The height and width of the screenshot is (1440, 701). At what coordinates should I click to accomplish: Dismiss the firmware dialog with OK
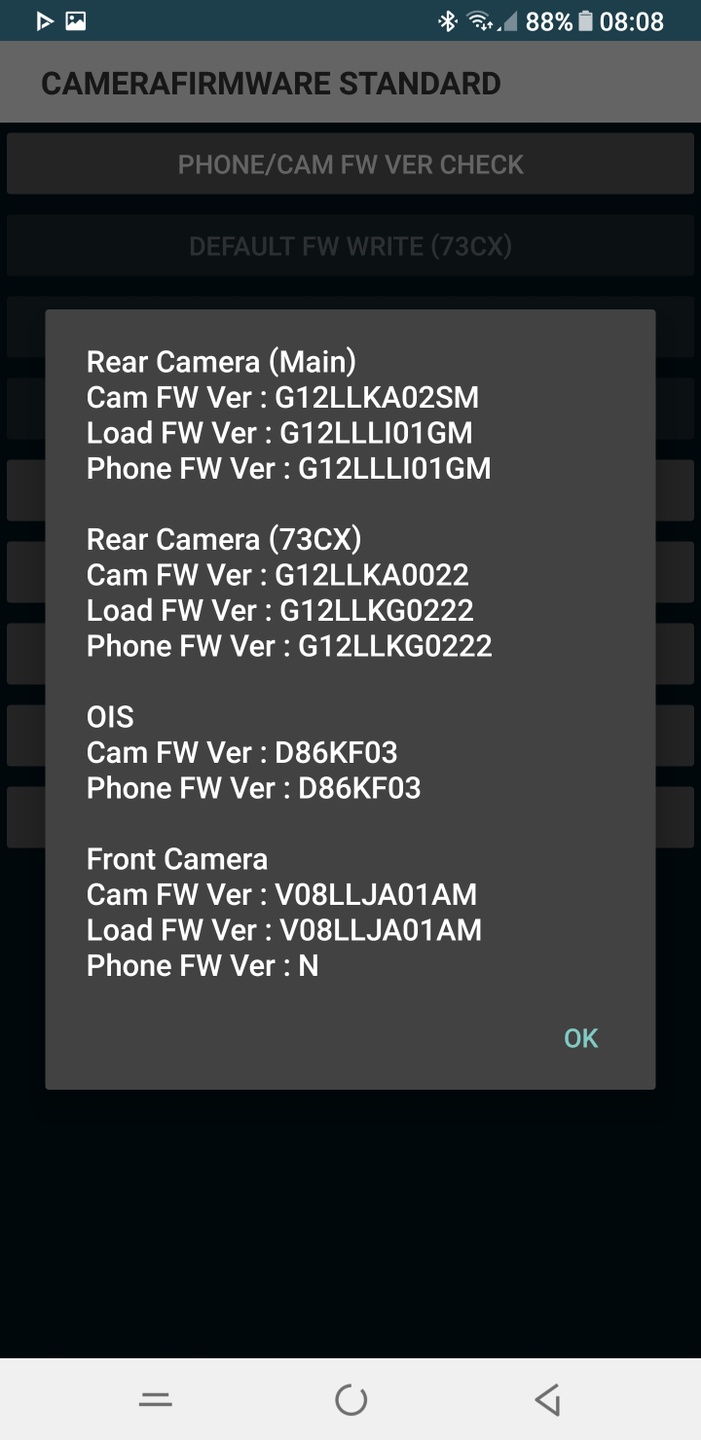pos(580,1038)
